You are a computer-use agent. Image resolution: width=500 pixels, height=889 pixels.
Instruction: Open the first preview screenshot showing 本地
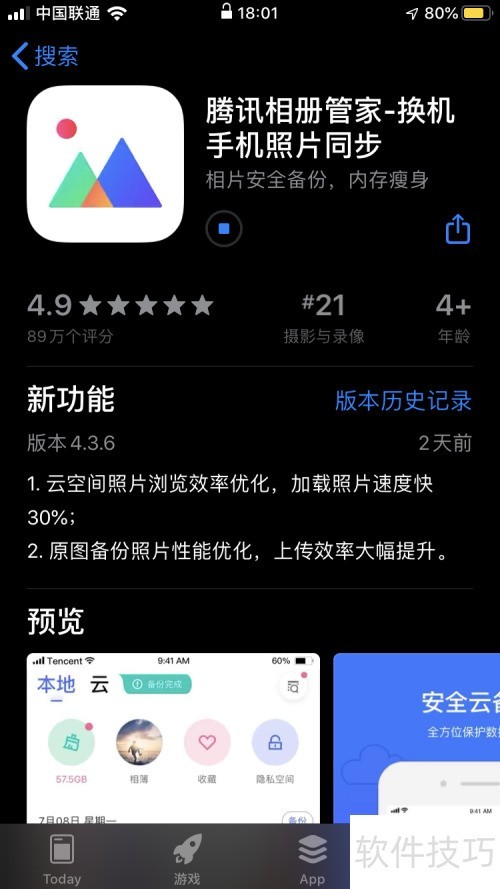(173, 738)
